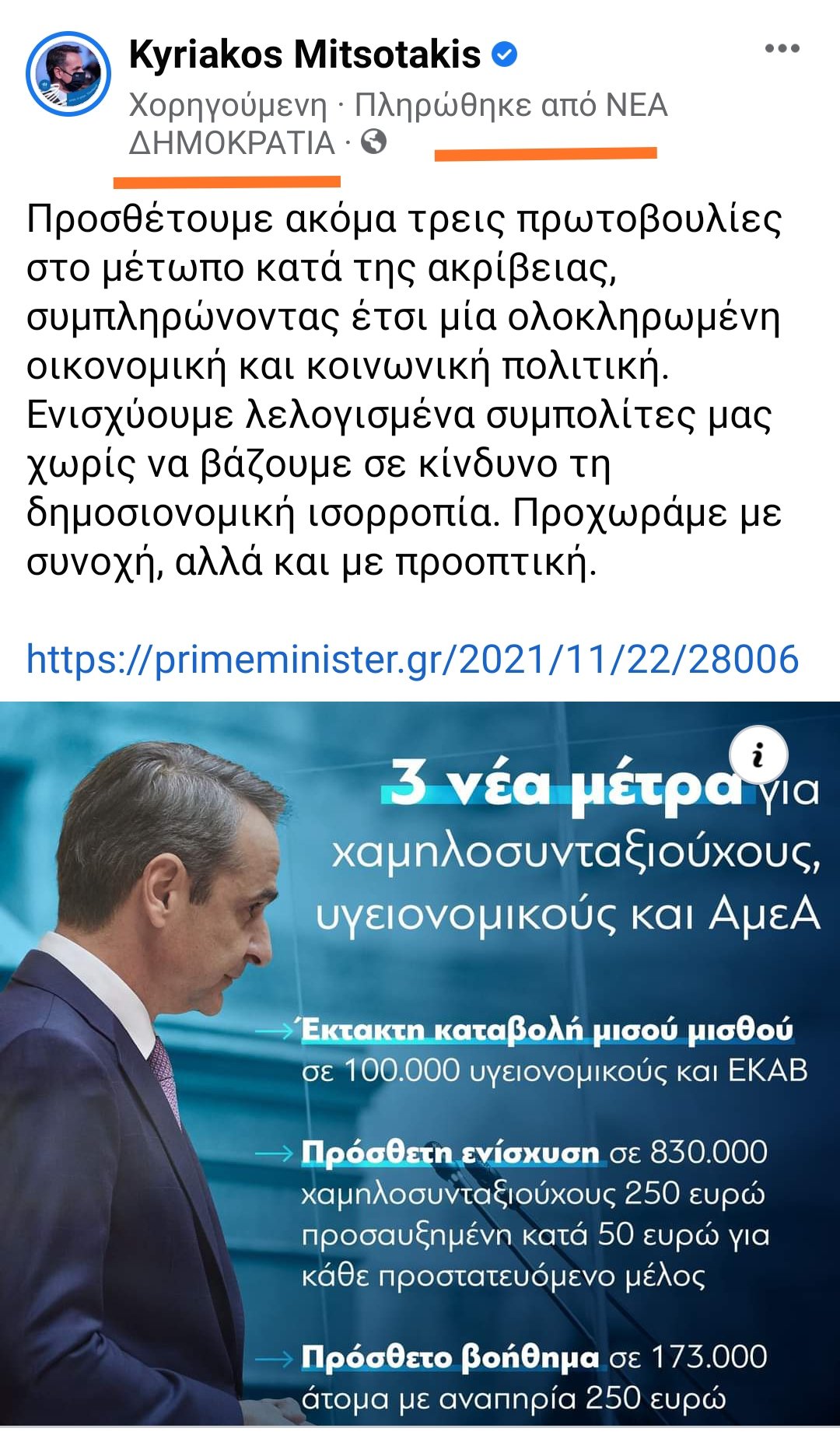Open the Kyriakos Mitsotakis page name
Viewport: 840px width, 1435px height.
[304, 54]
